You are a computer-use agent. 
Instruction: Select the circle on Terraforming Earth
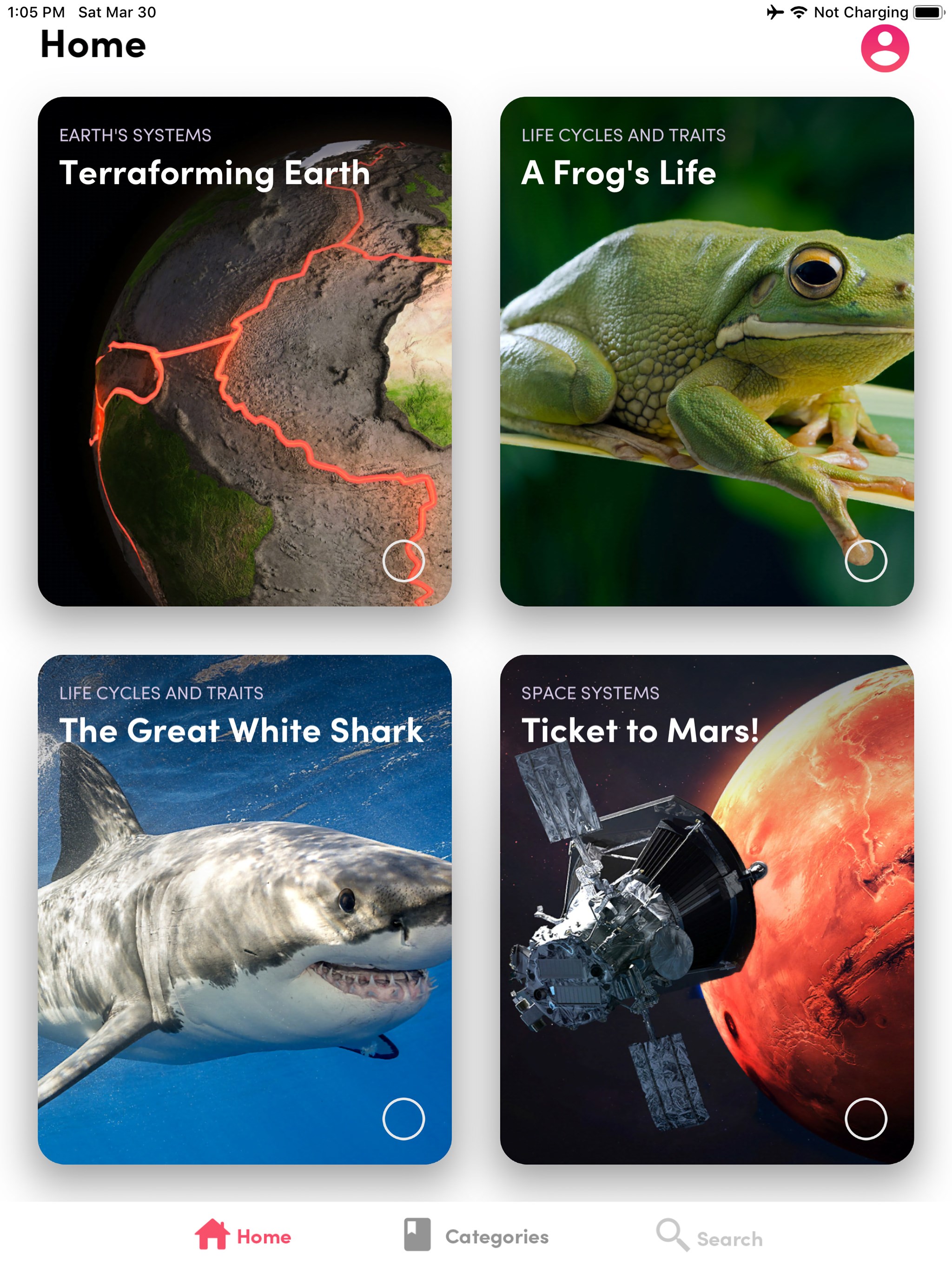[403, 561]
